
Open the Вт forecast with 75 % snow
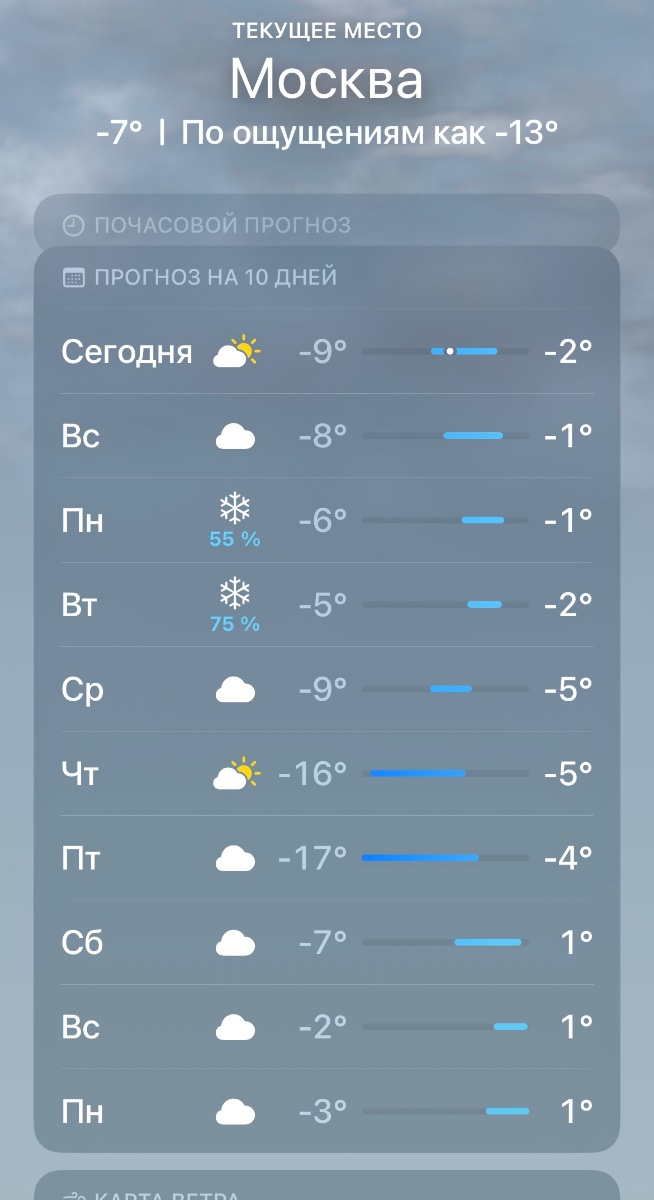(326, 605)
